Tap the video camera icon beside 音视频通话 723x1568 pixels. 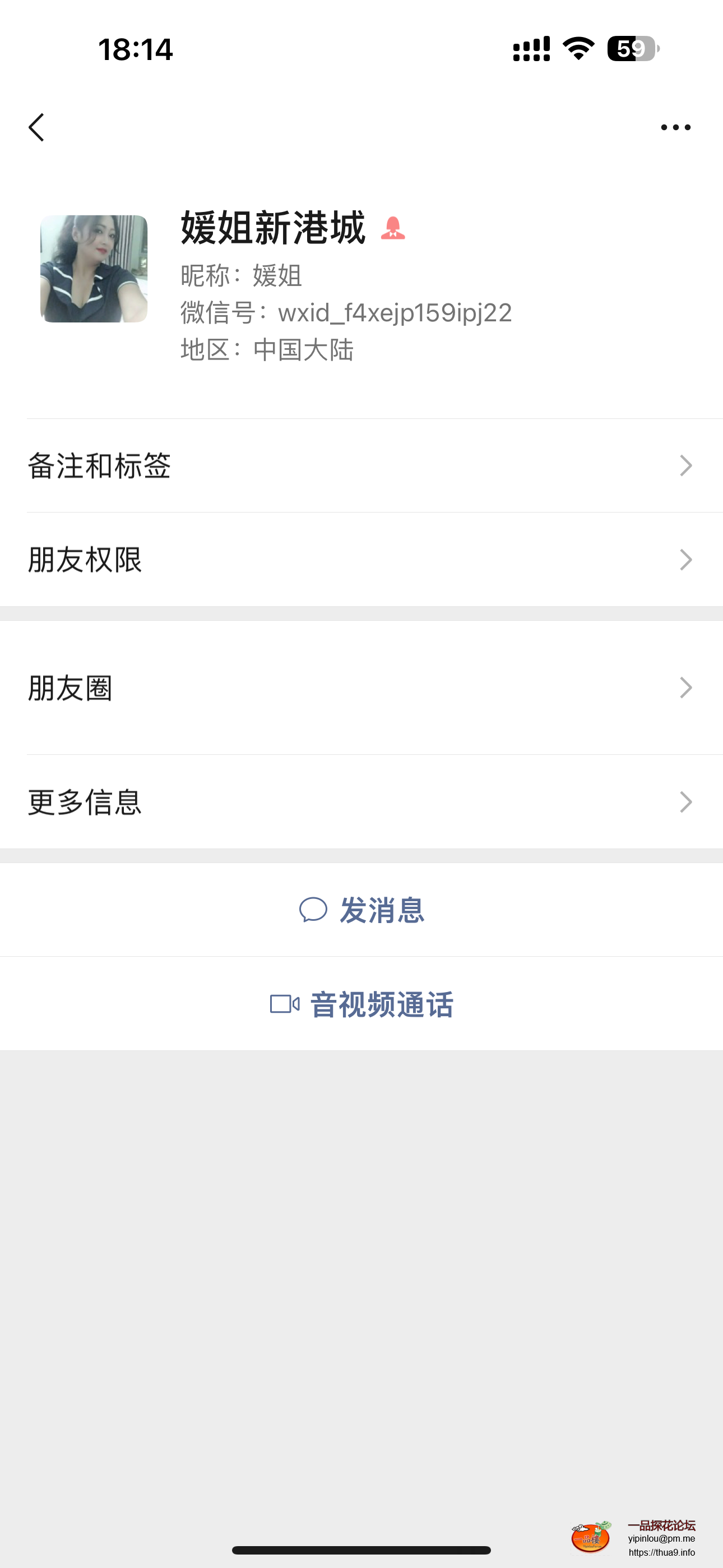point(284,1006)
